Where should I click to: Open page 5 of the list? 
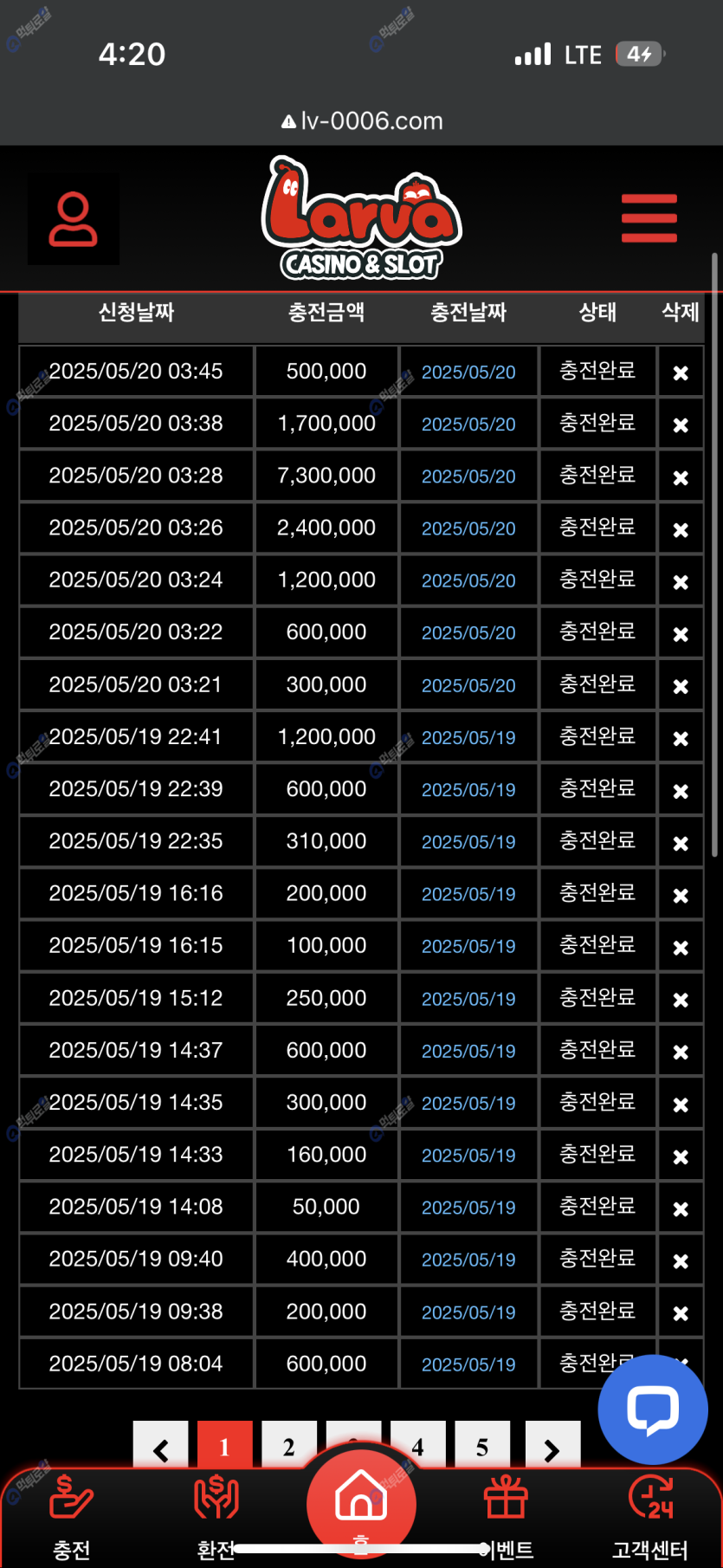(482, 1446)
